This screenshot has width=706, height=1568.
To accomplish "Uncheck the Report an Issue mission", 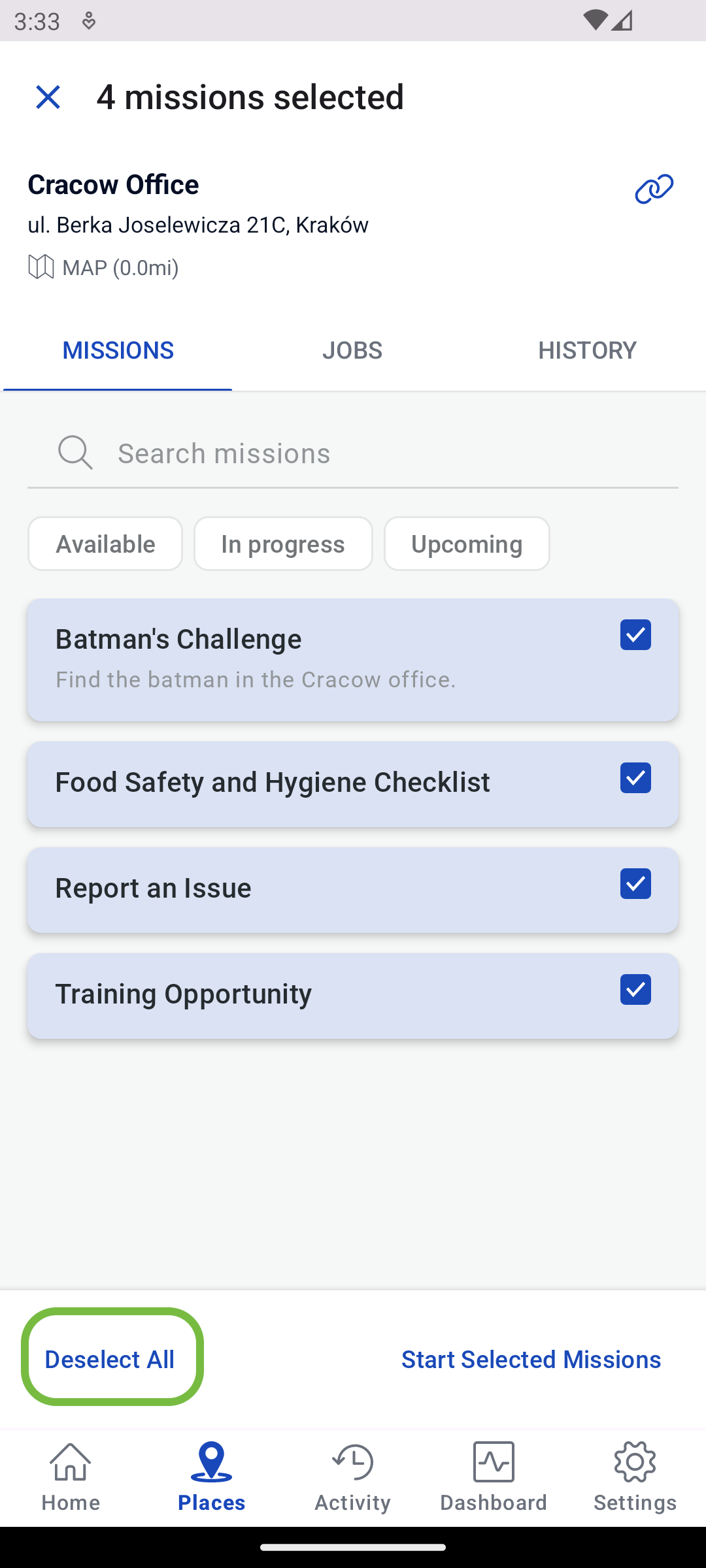I will [x=635, y=884].
